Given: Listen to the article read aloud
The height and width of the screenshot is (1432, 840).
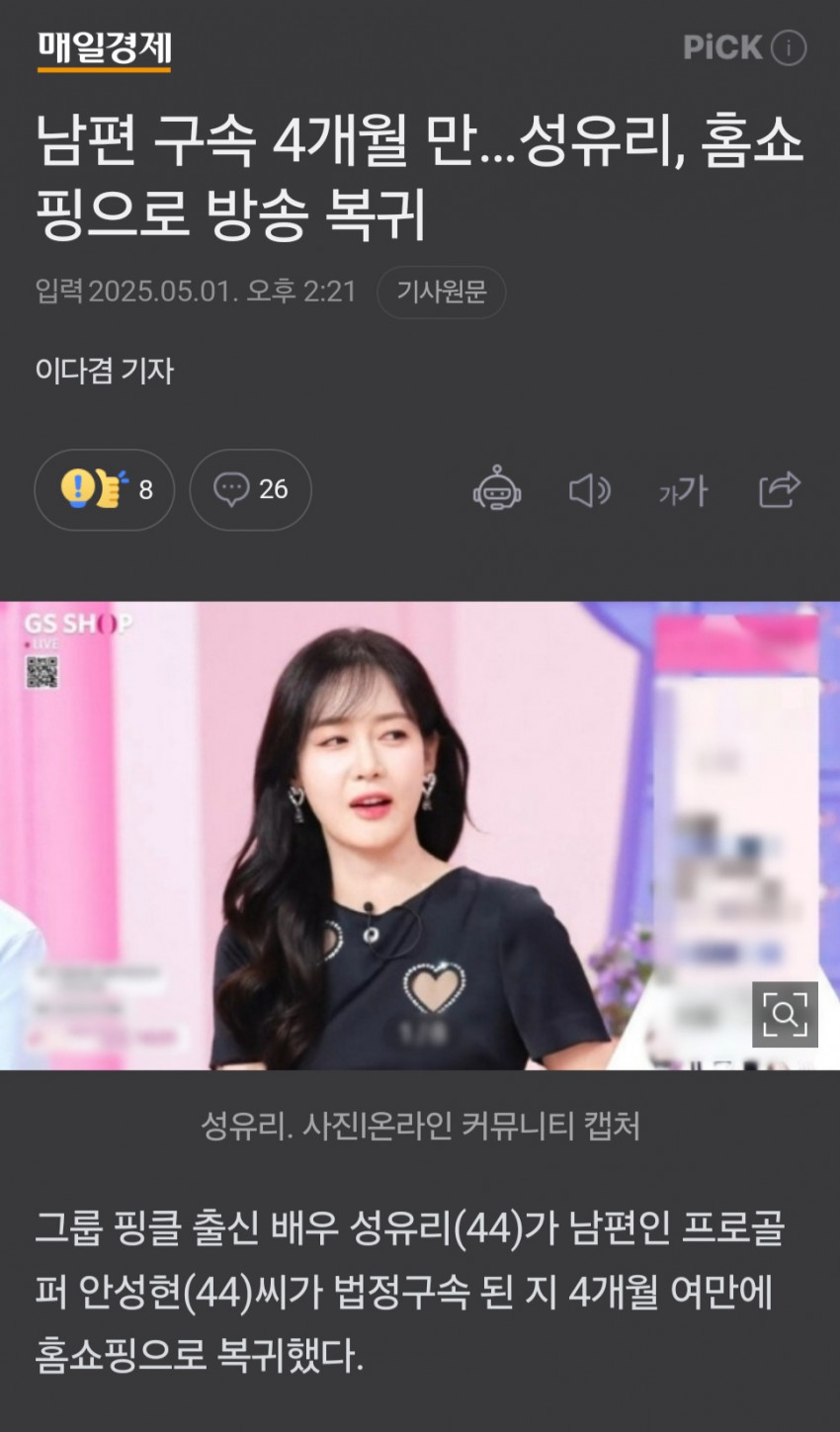Looking at the screenshot, I should [590, 490].
